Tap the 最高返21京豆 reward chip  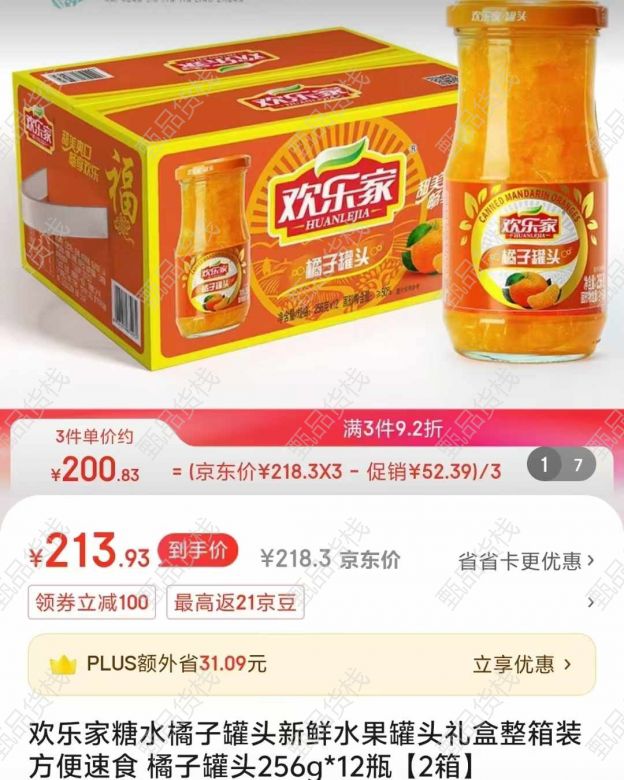pos(236,602)
